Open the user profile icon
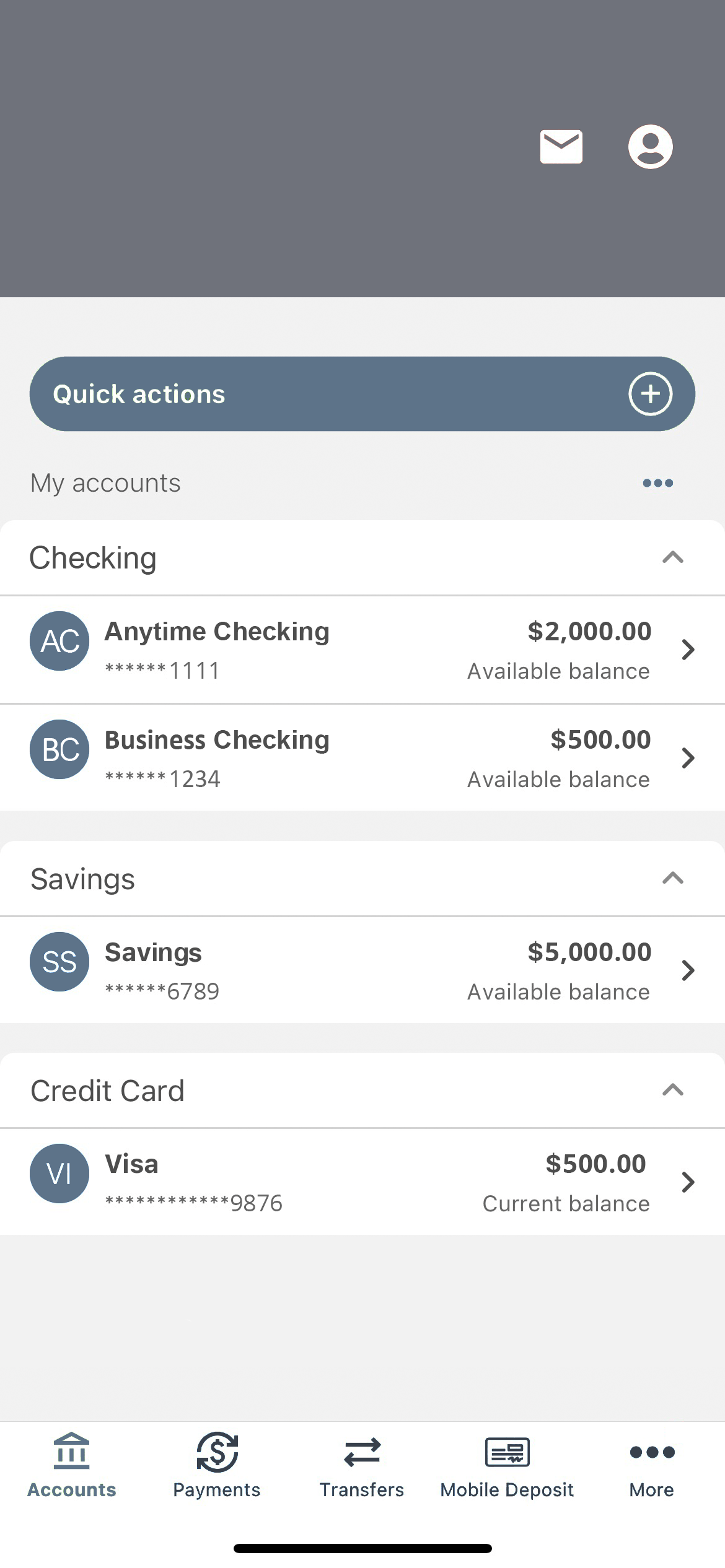 pyautogui.click(x=651, y=146)
